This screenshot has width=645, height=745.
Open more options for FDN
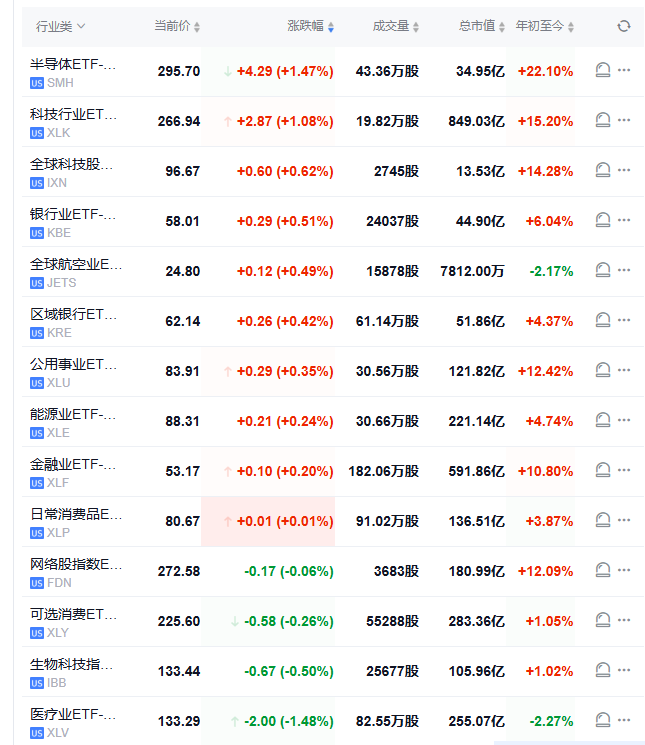point(625,570)
